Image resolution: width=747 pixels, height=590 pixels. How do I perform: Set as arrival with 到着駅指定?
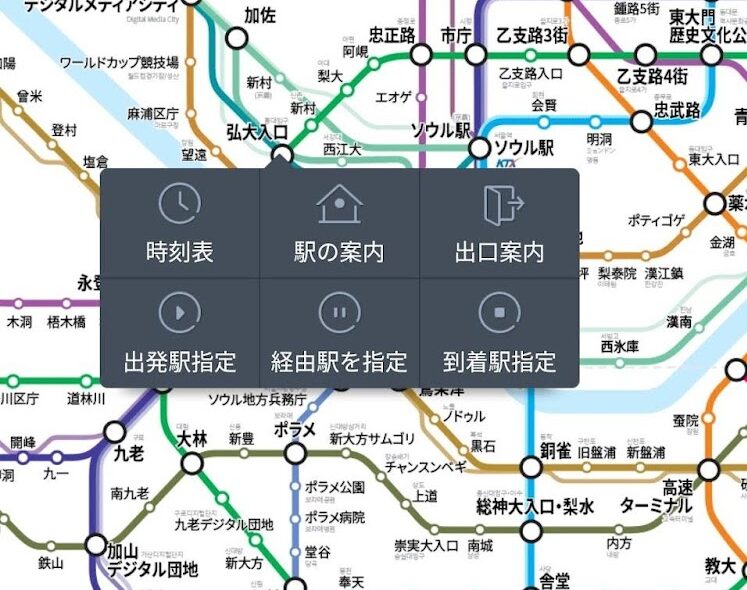click(x=499, y=333)
